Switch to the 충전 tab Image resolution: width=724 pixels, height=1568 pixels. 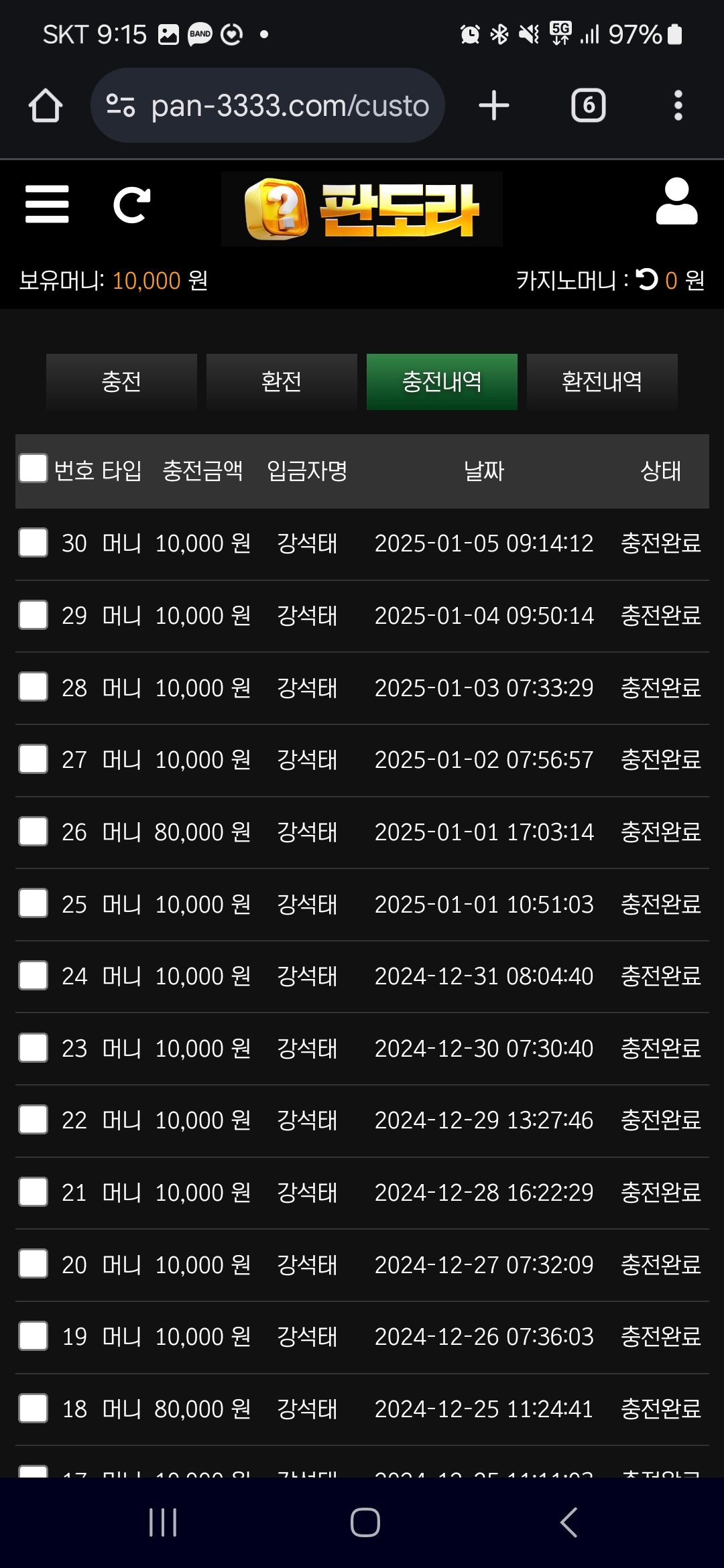click(x=121, y=381)
